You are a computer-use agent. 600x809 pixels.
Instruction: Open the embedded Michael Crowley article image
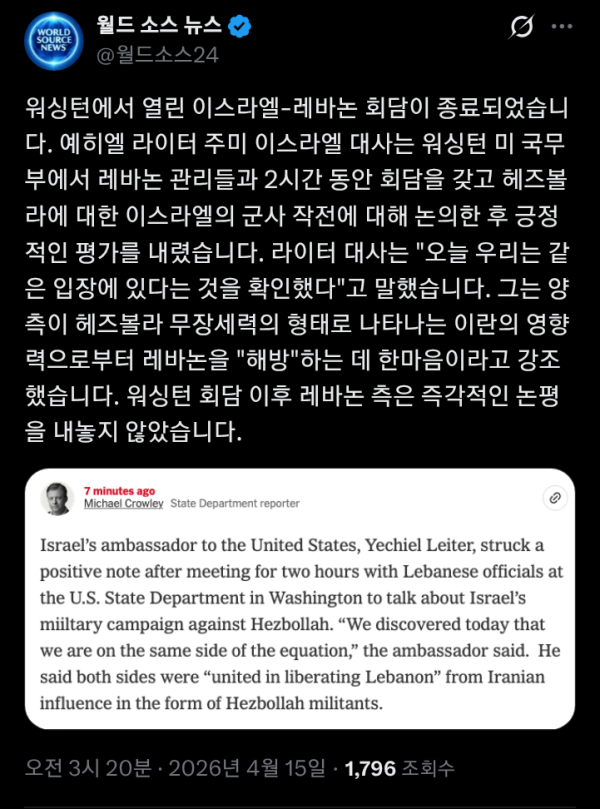(299, 599)
